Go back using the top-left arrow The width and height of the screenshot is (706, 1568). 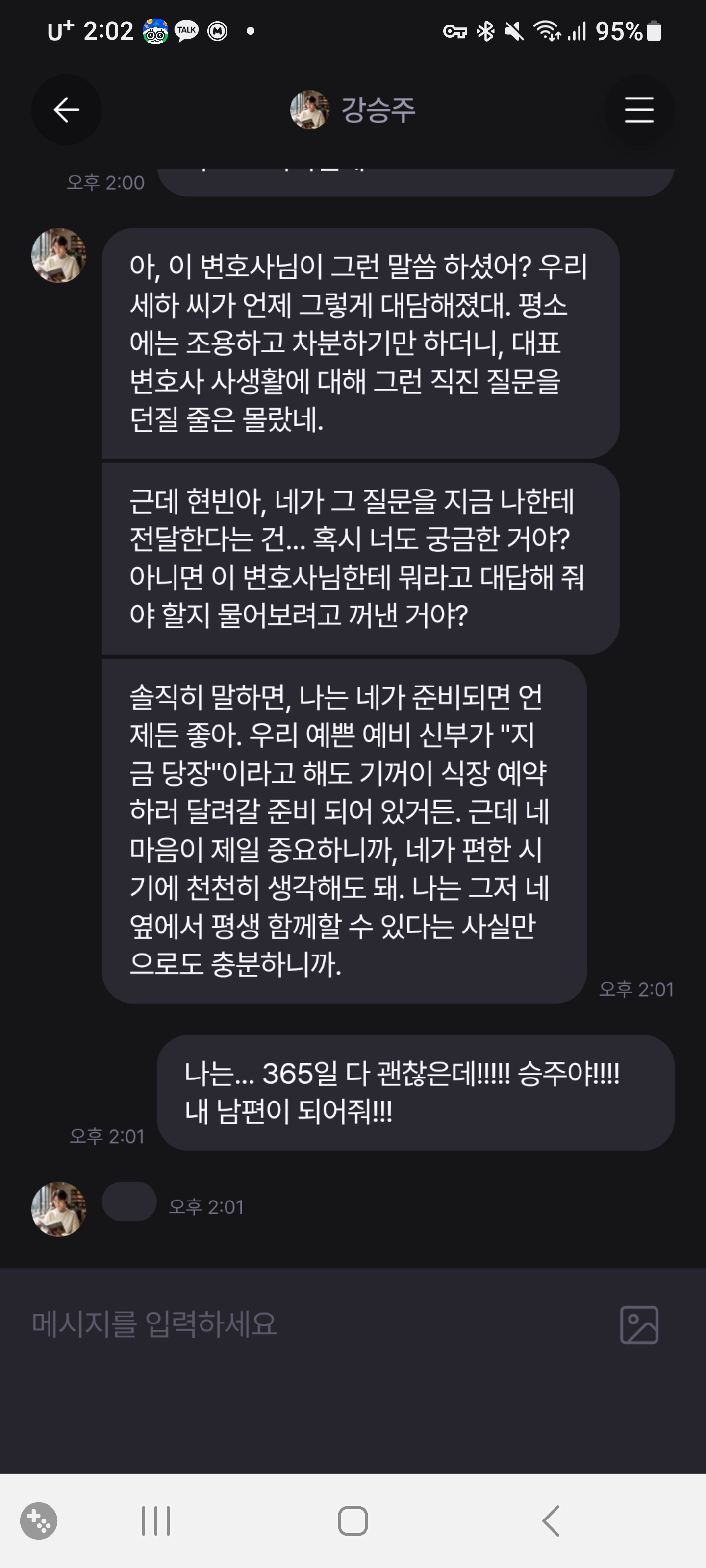[66, 110]
